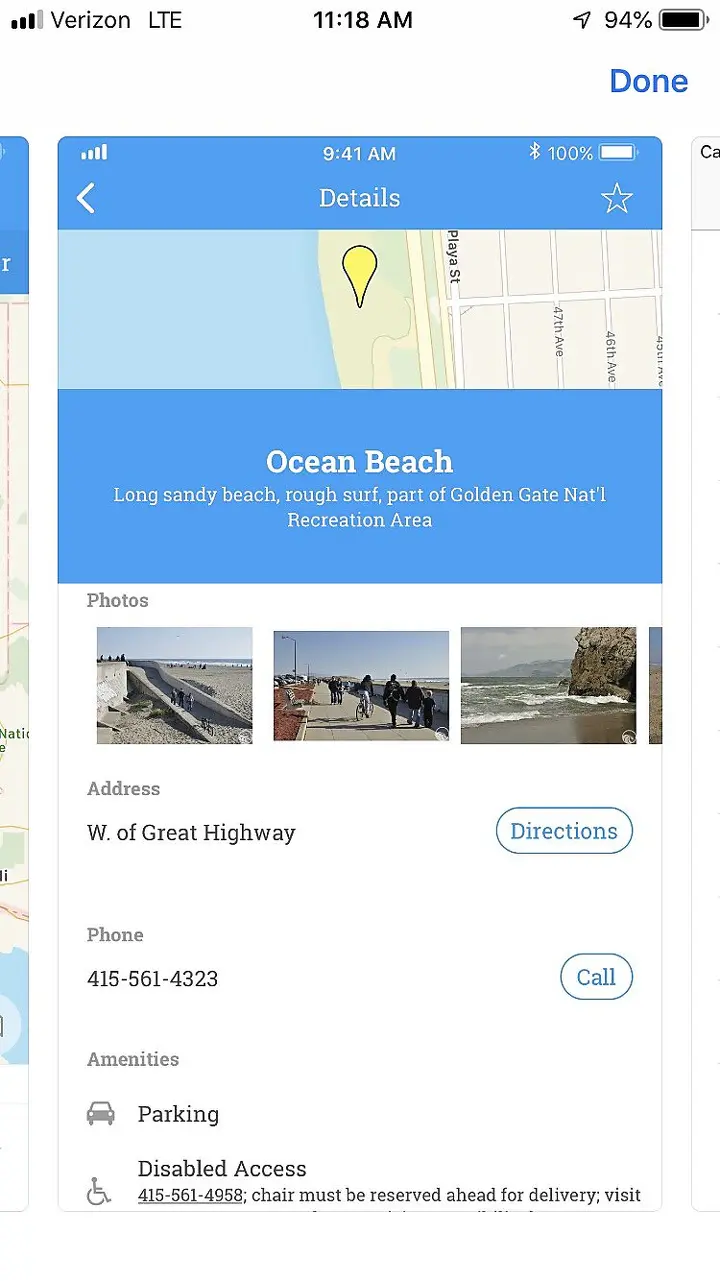720x1281 pixels.
Task: Tap Done to close the screenshot preview
Action: point(648,81)
